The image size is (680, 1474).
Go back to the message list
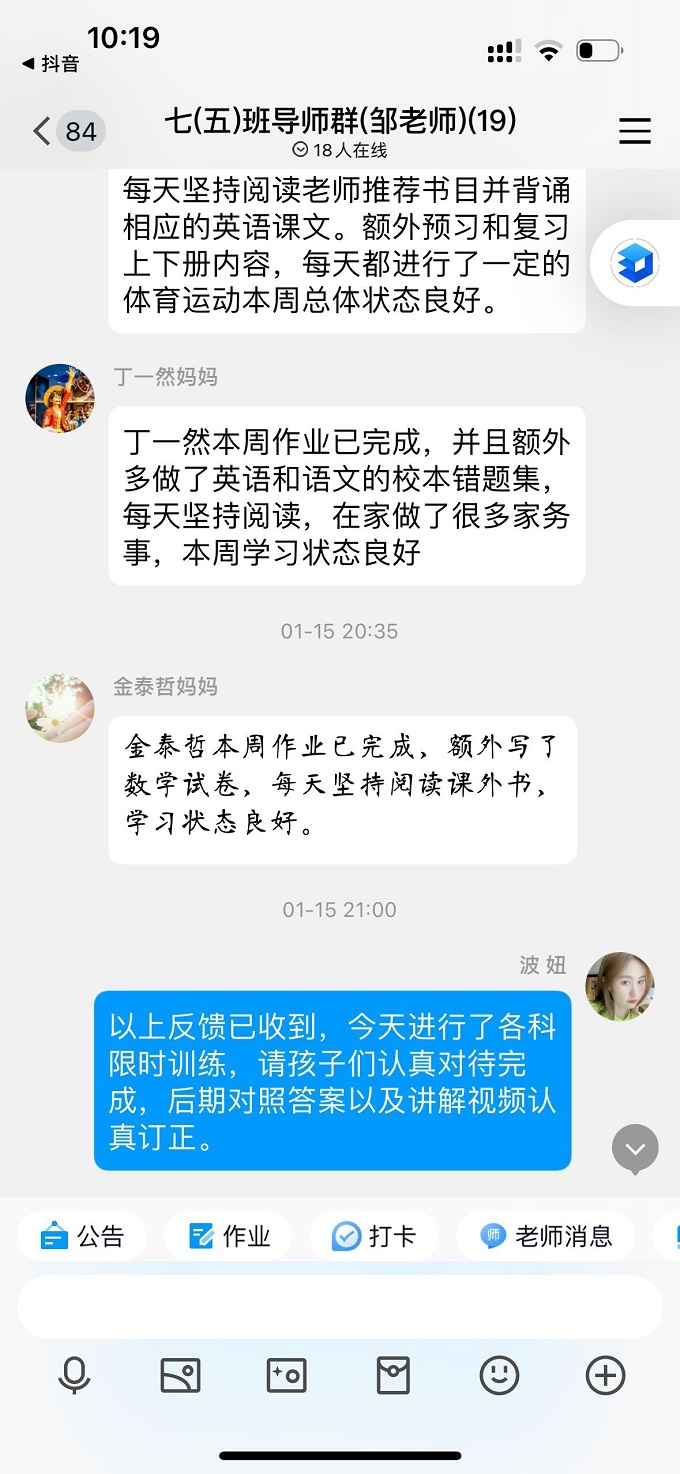click(x=43, y=131)
